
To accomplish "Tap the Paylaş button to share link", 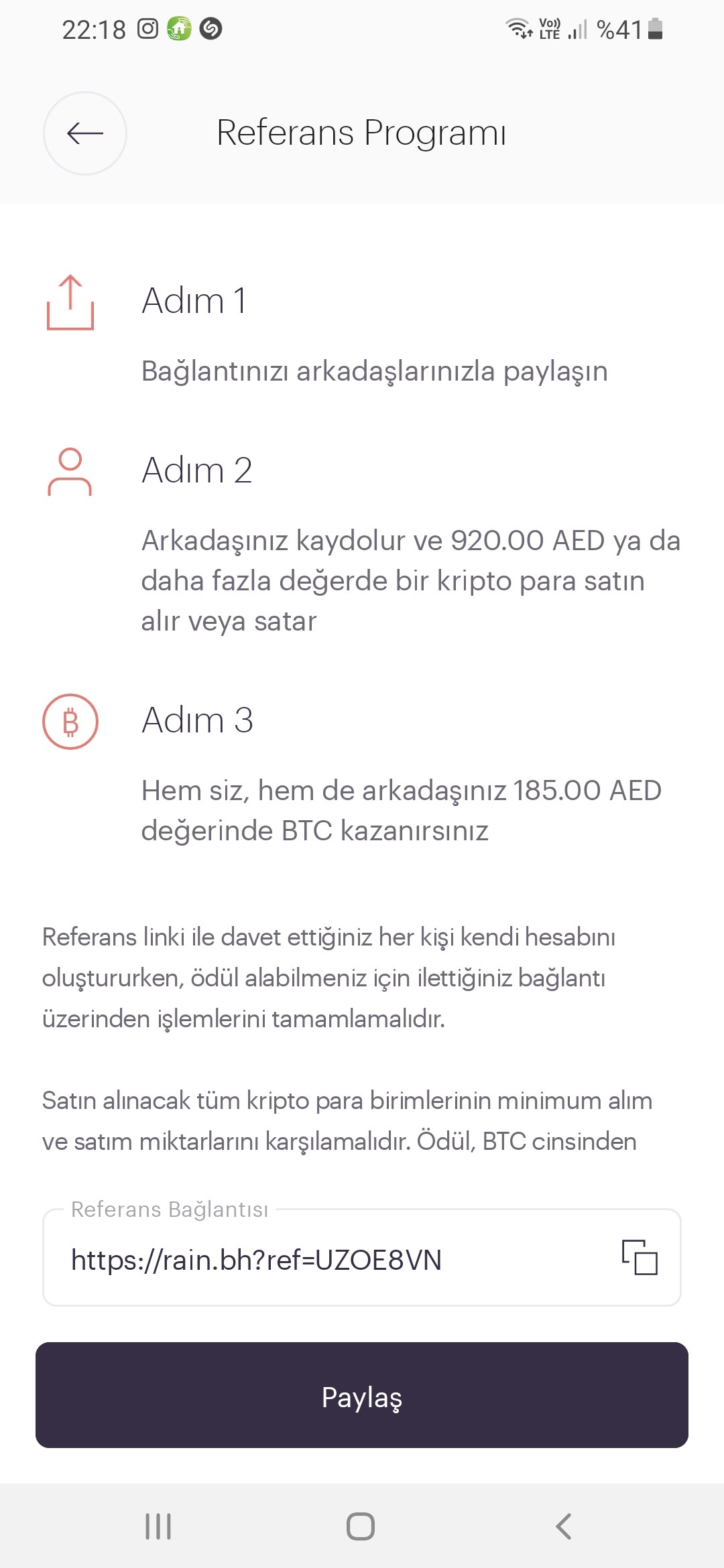I will coord(362,1395).
